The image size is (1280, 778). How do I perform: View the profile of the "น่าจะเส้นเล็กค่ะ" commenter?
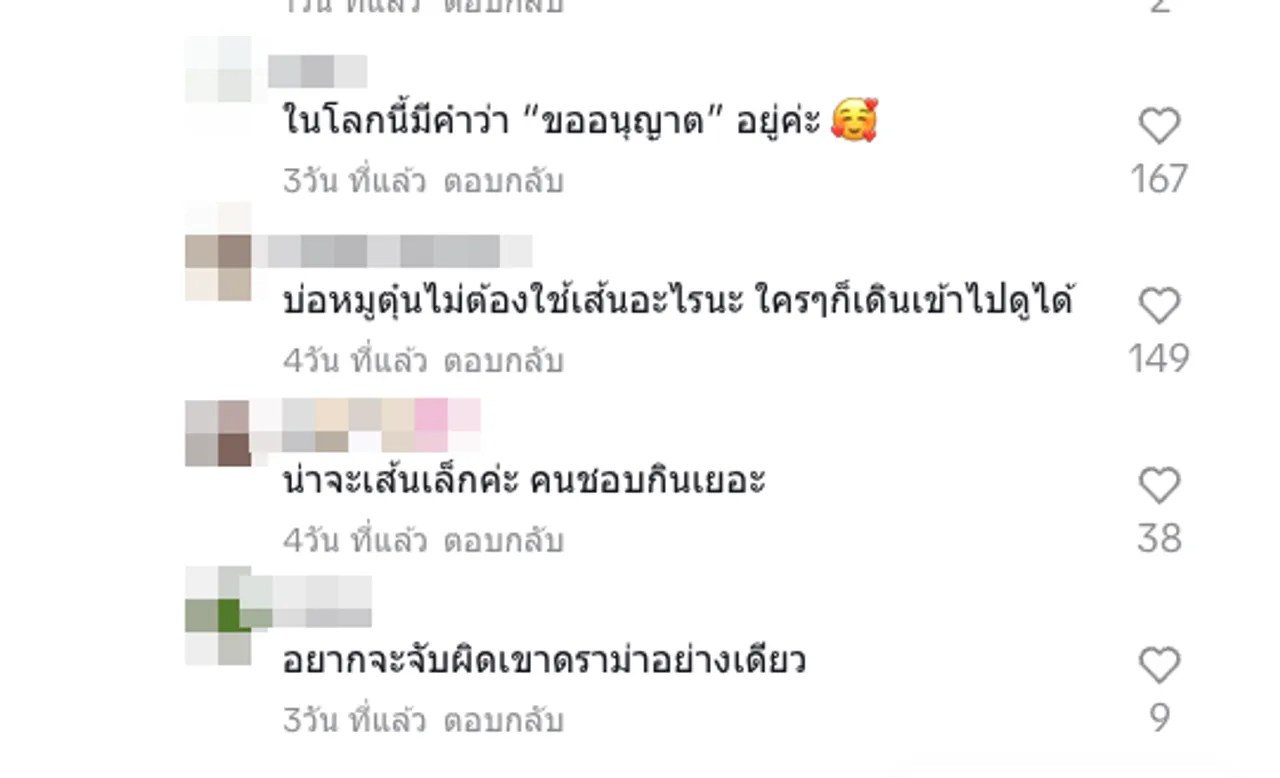tap(218, 432)
